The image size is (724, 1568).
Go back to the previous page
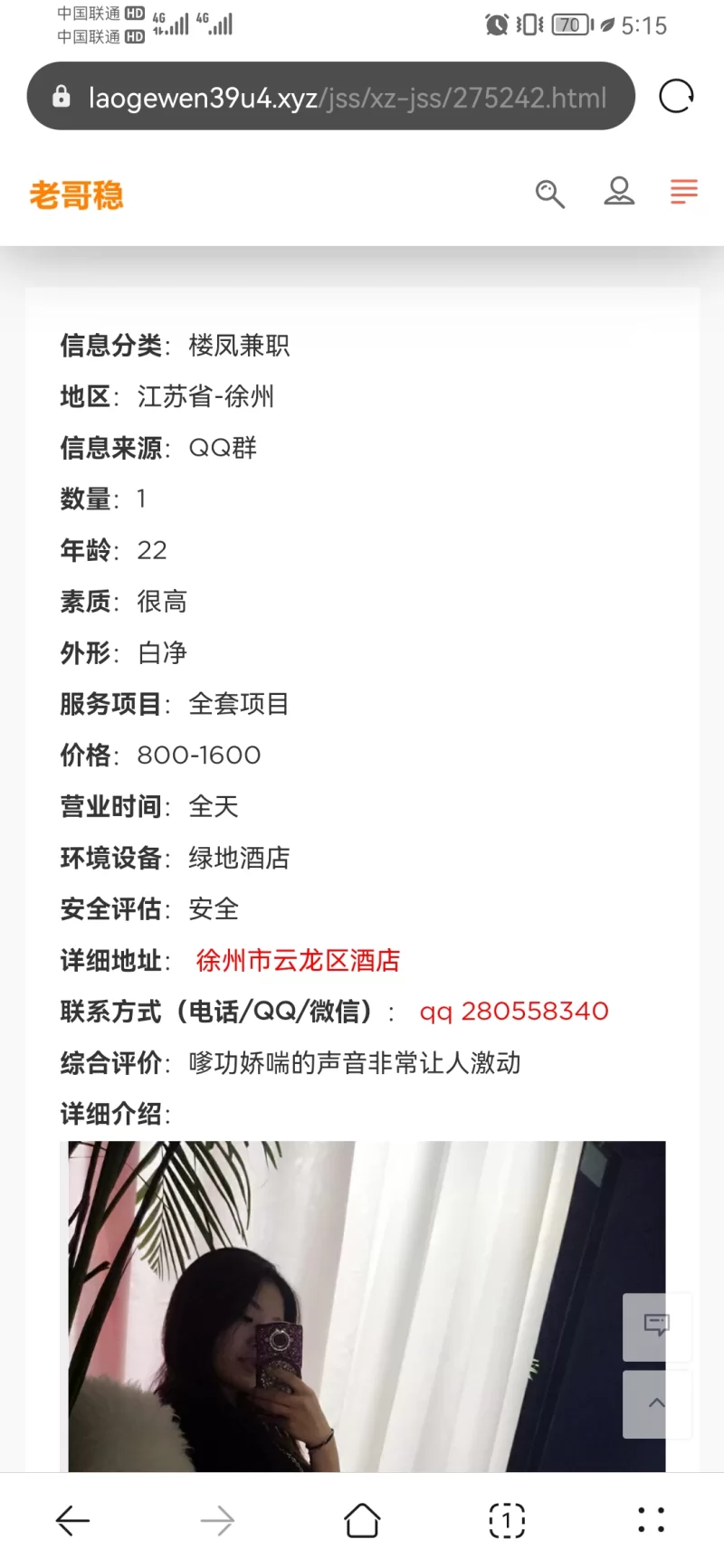point(72,1521)
